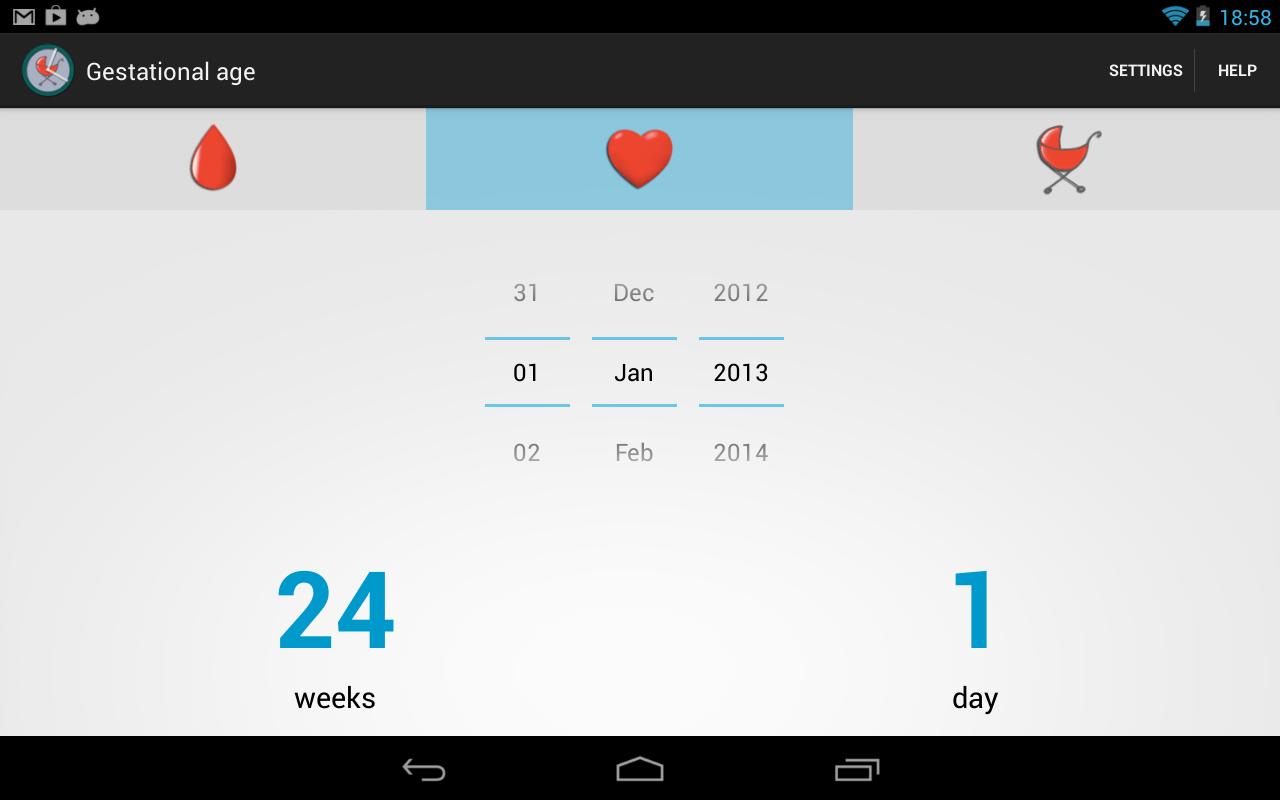The image size is (1280, 800).
Task: Select day 02 in date picker
Action: tap(526, 453)
